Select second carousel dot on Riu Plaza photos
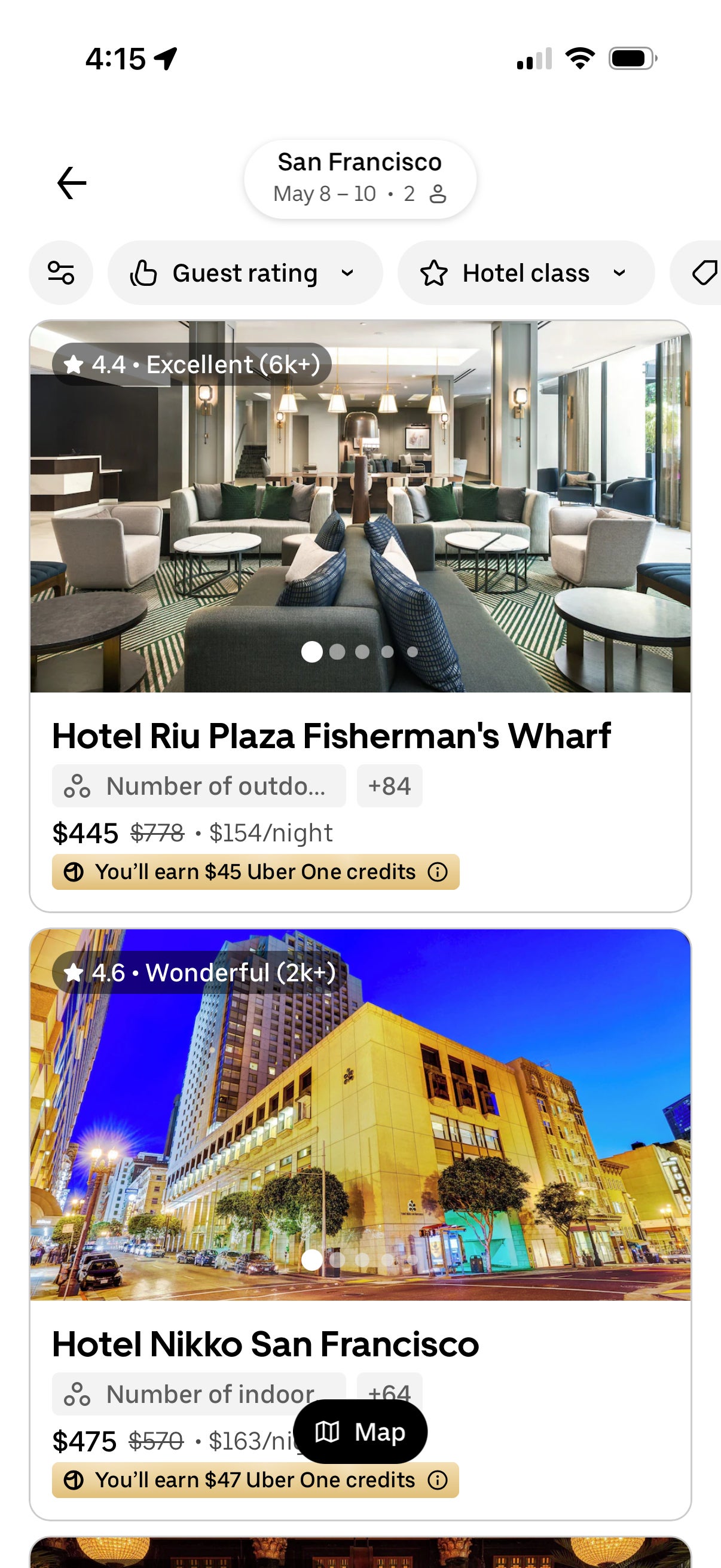 pos(338,652)
